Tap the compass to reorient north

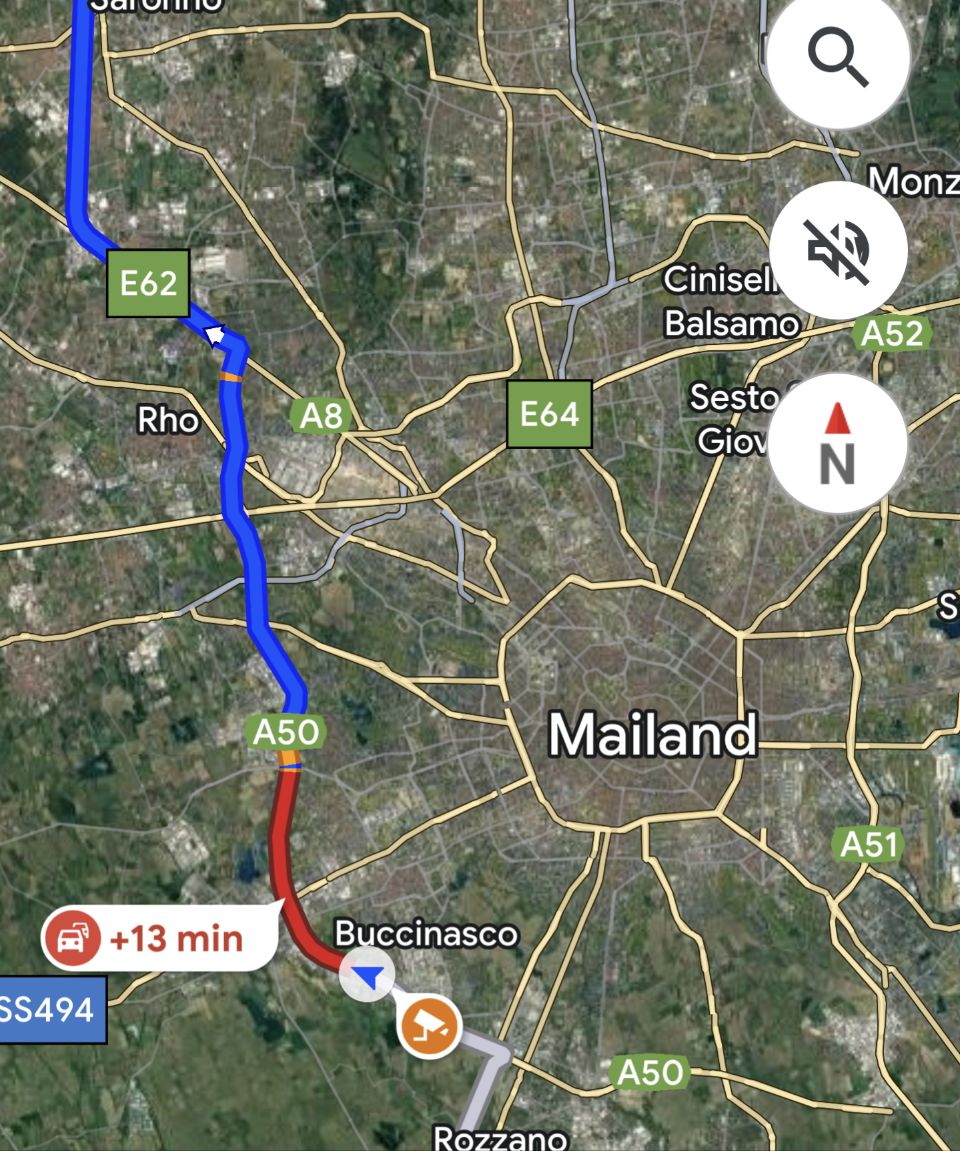pos(838,443)
